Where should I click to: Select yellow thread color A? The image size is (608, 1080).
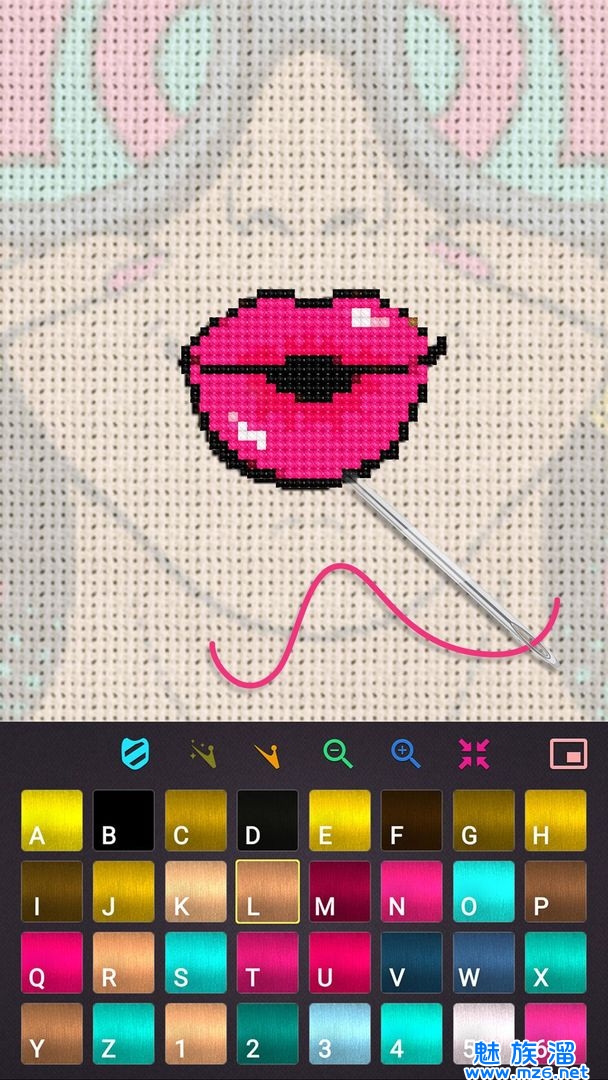tap(52, 820)
